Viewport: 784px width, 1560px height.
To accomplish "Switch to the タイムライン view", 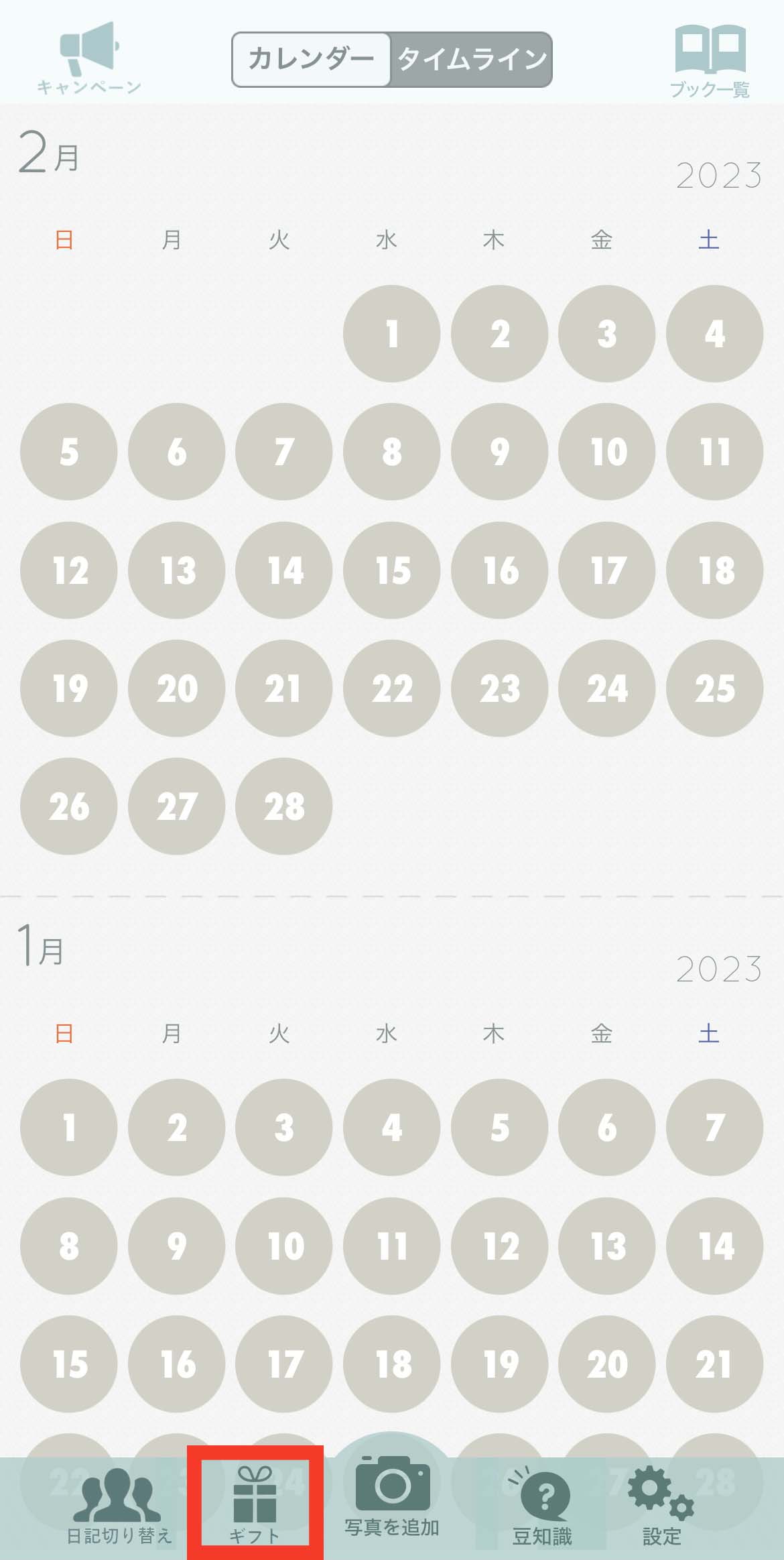I will tap(471, 60).
